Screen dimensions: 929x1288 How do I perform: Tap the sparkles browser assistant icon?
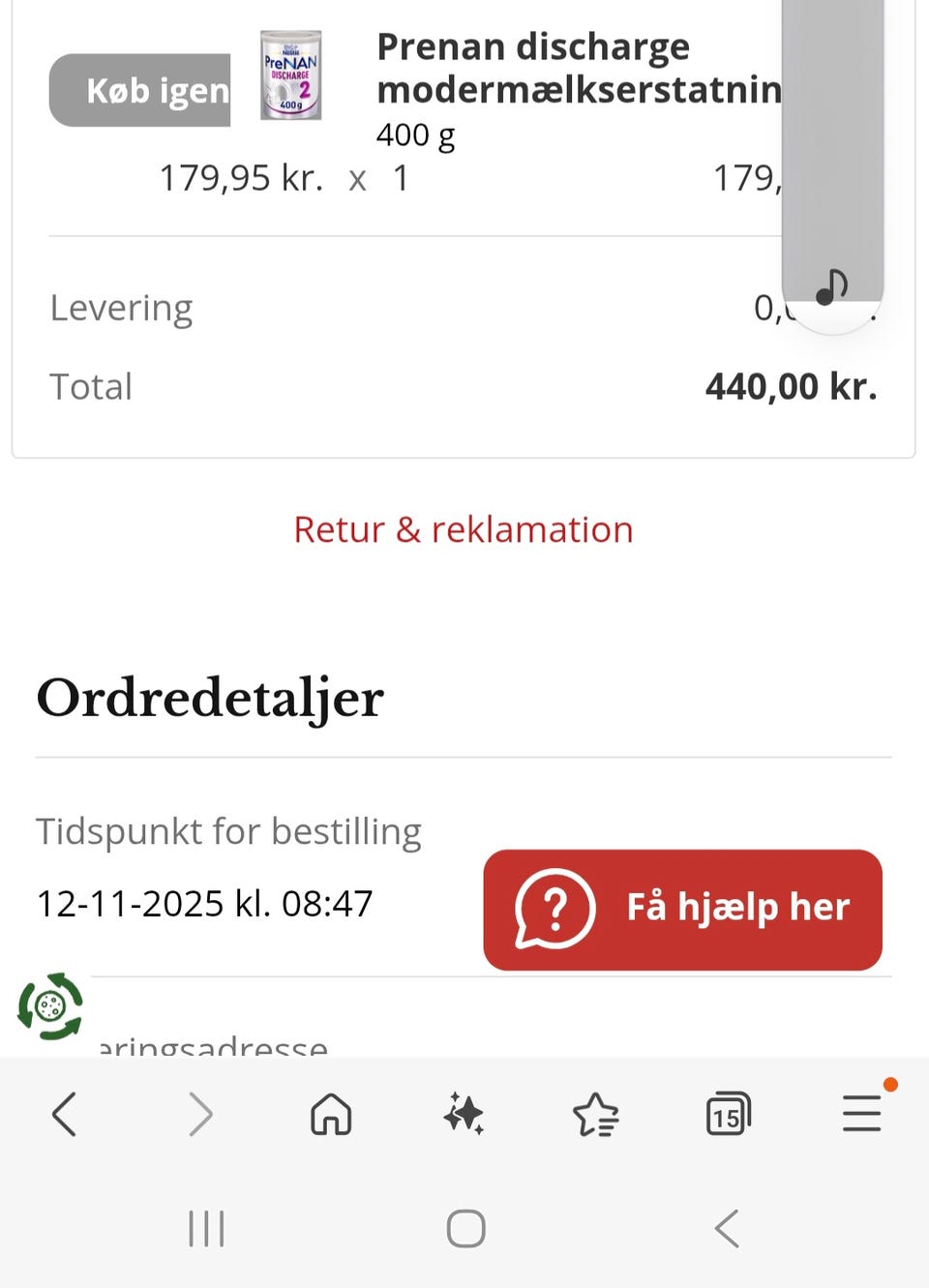[464, 1114]
